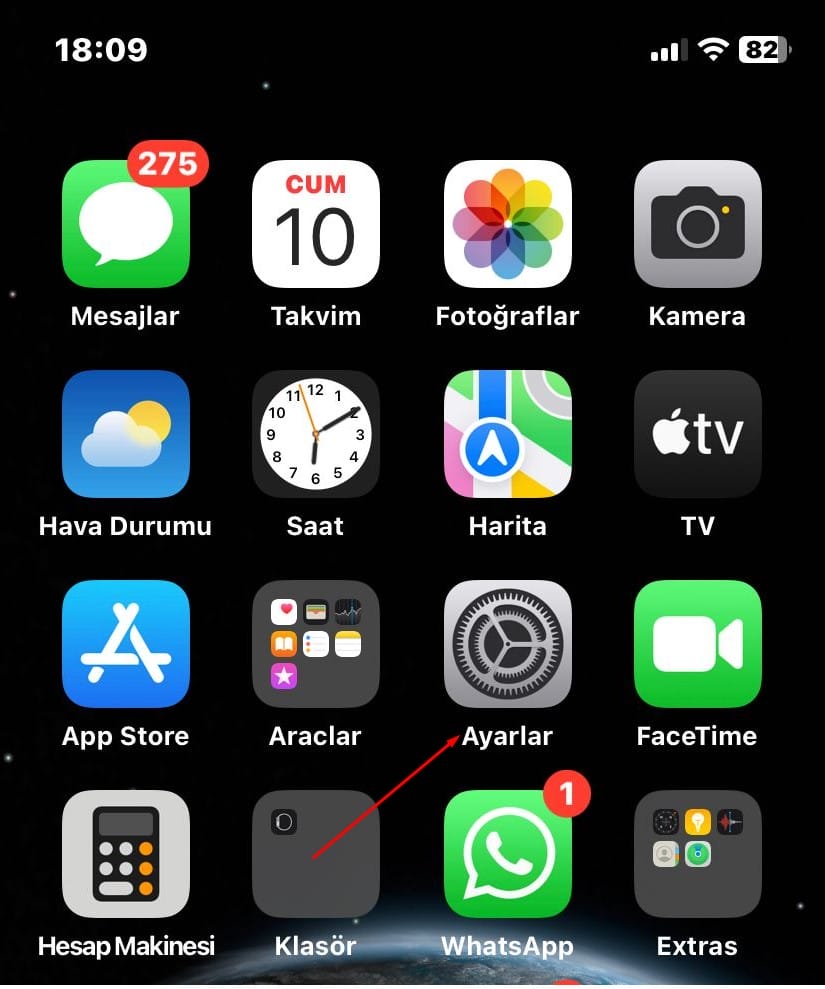
Task: Open the Mesajlar app
Action: [125, 224]
